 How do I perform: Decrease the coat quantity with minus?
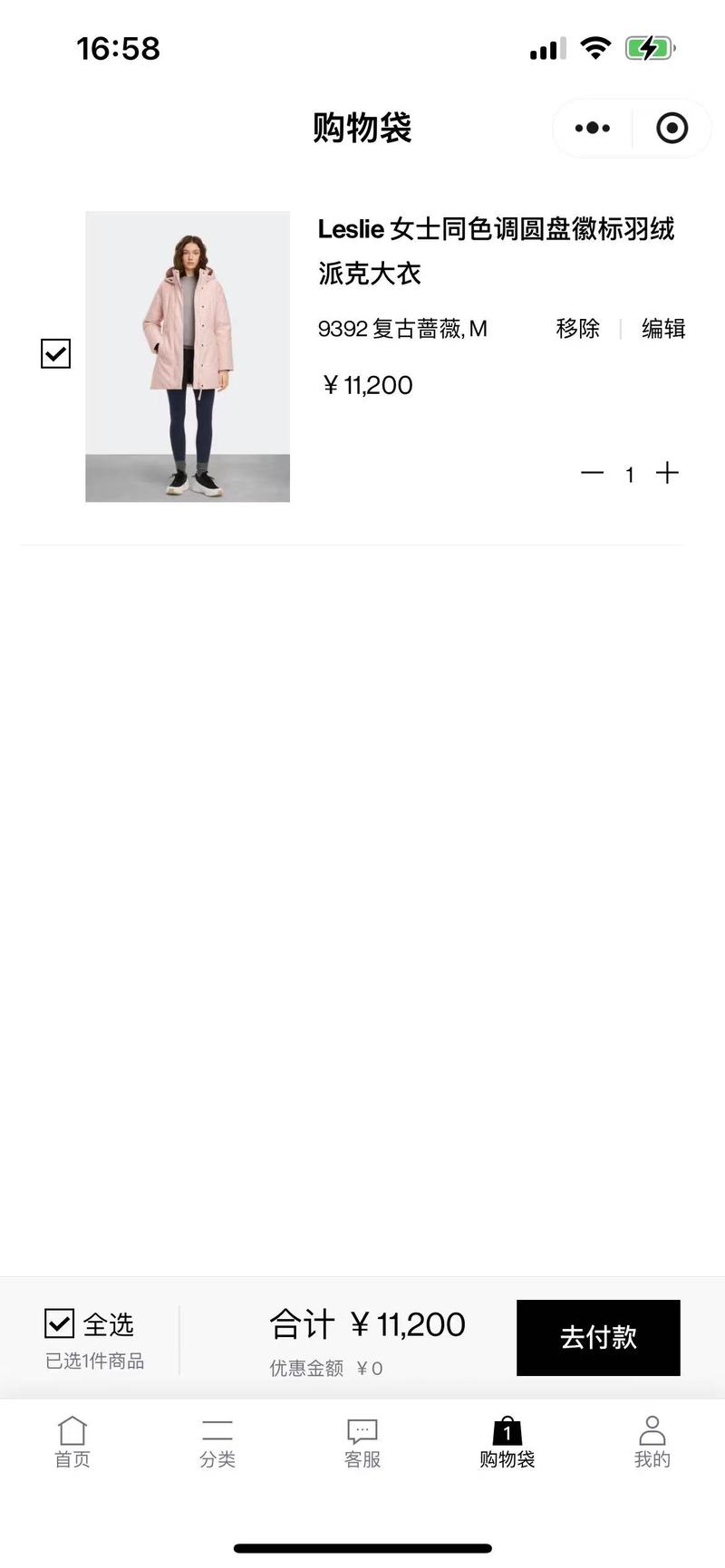pos(592,473)
